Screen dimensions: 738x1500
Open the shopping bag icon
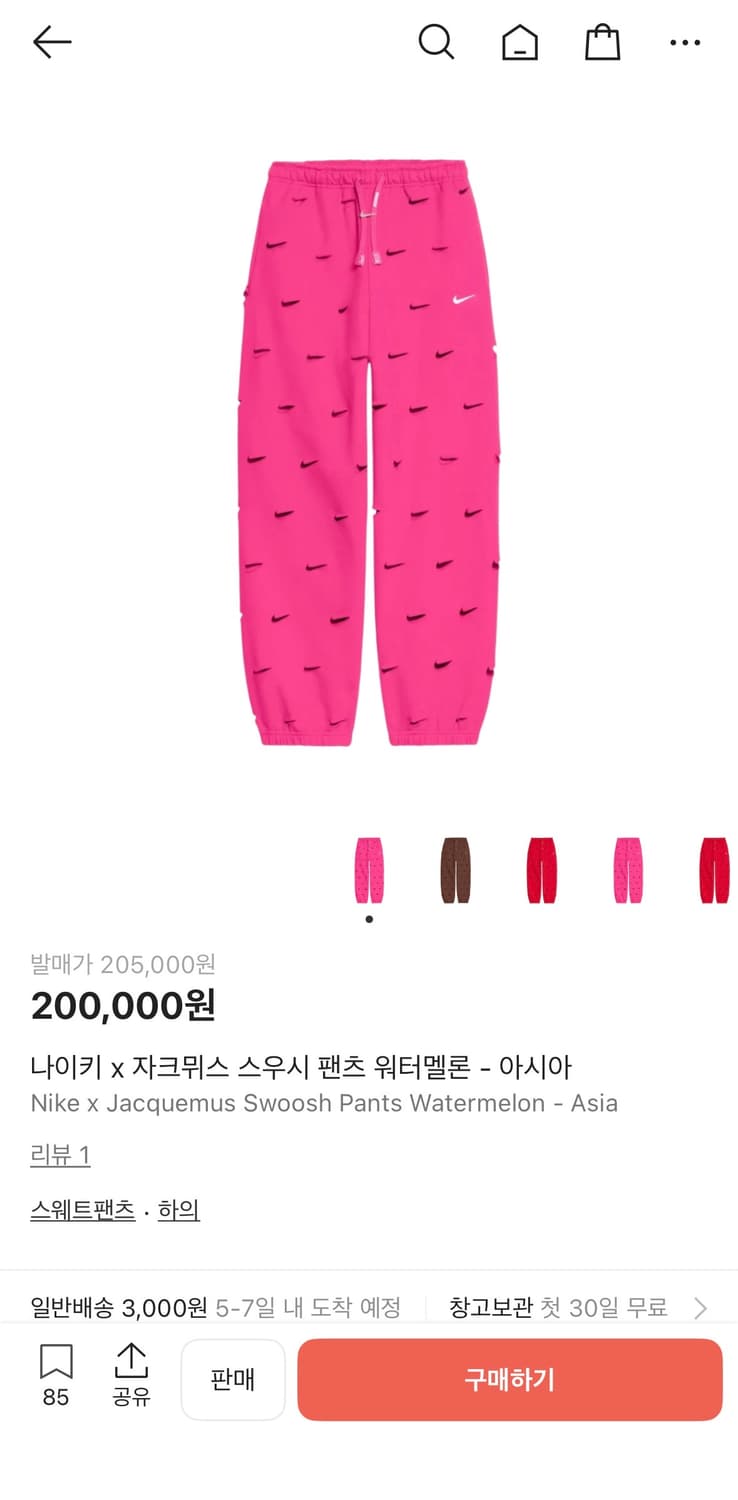point(602,42)
